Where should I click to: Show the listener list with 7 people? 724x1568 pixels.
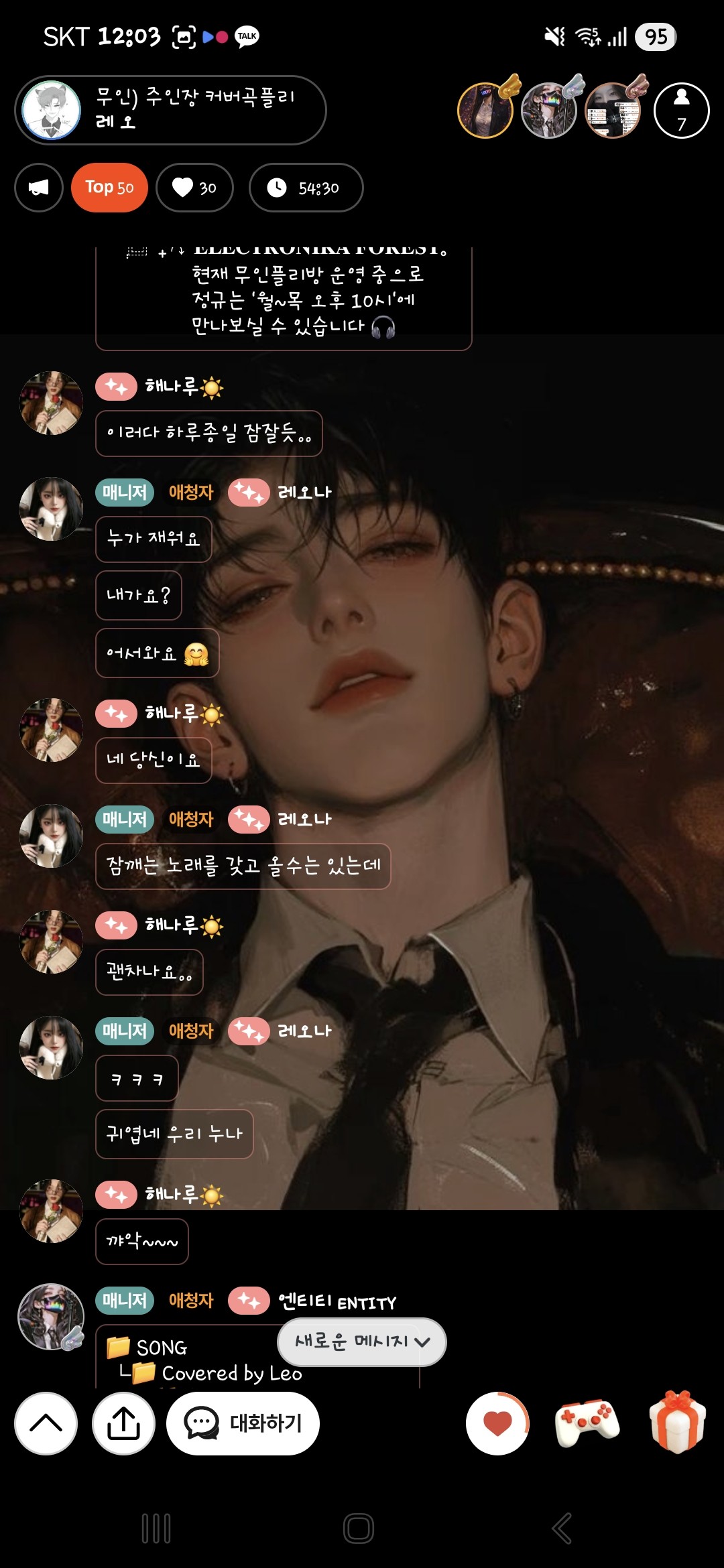click(x=681, y=111)
